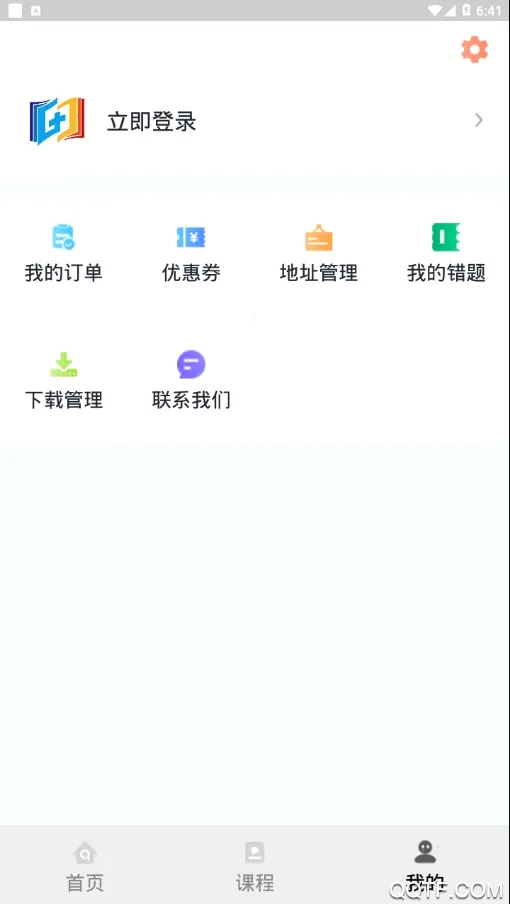
Task: Open the settings gear icon
Action: 474,50
